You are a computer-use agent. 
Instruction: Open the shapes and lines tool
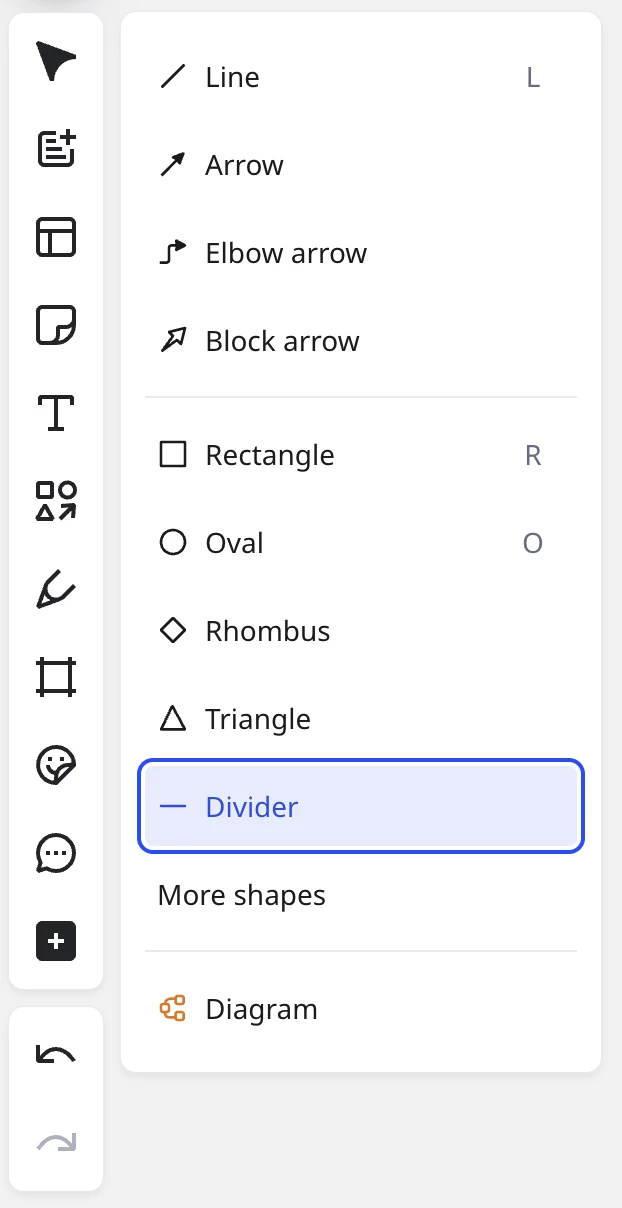point(56,501)
